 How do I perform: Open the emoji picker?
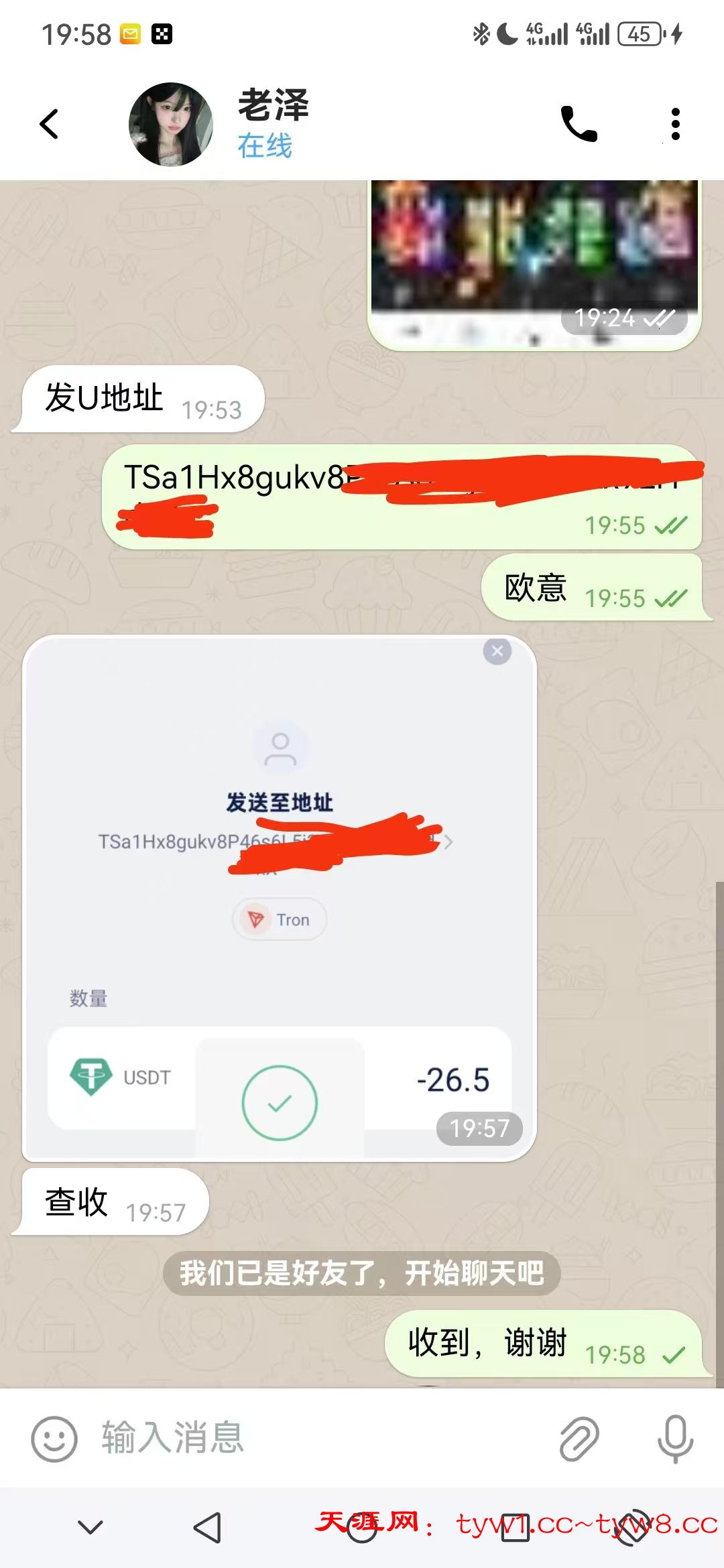coord(54,1439)
